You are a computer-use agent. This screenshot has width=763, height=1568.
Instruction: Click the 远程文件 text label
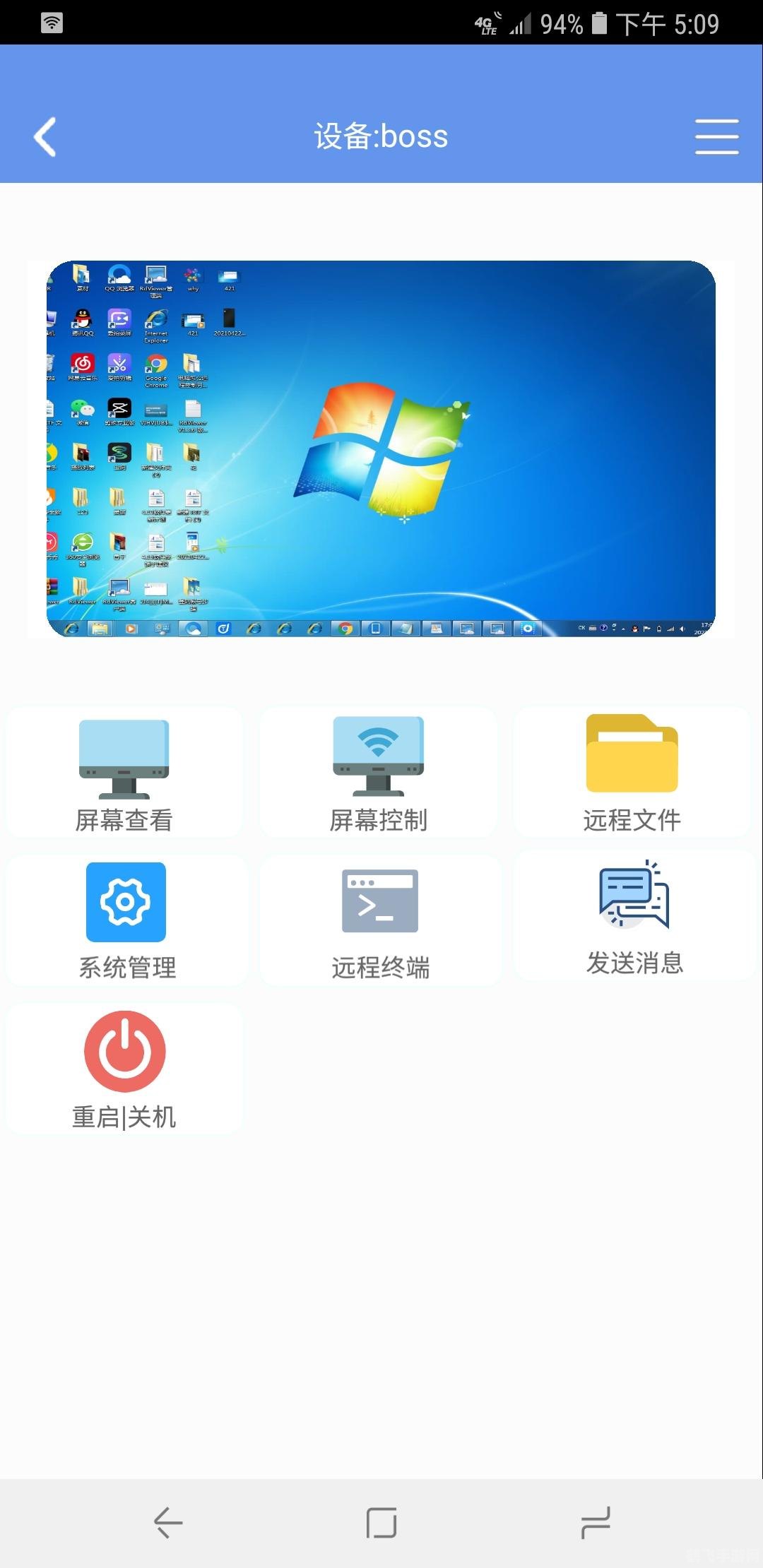(x=633, y=821)
